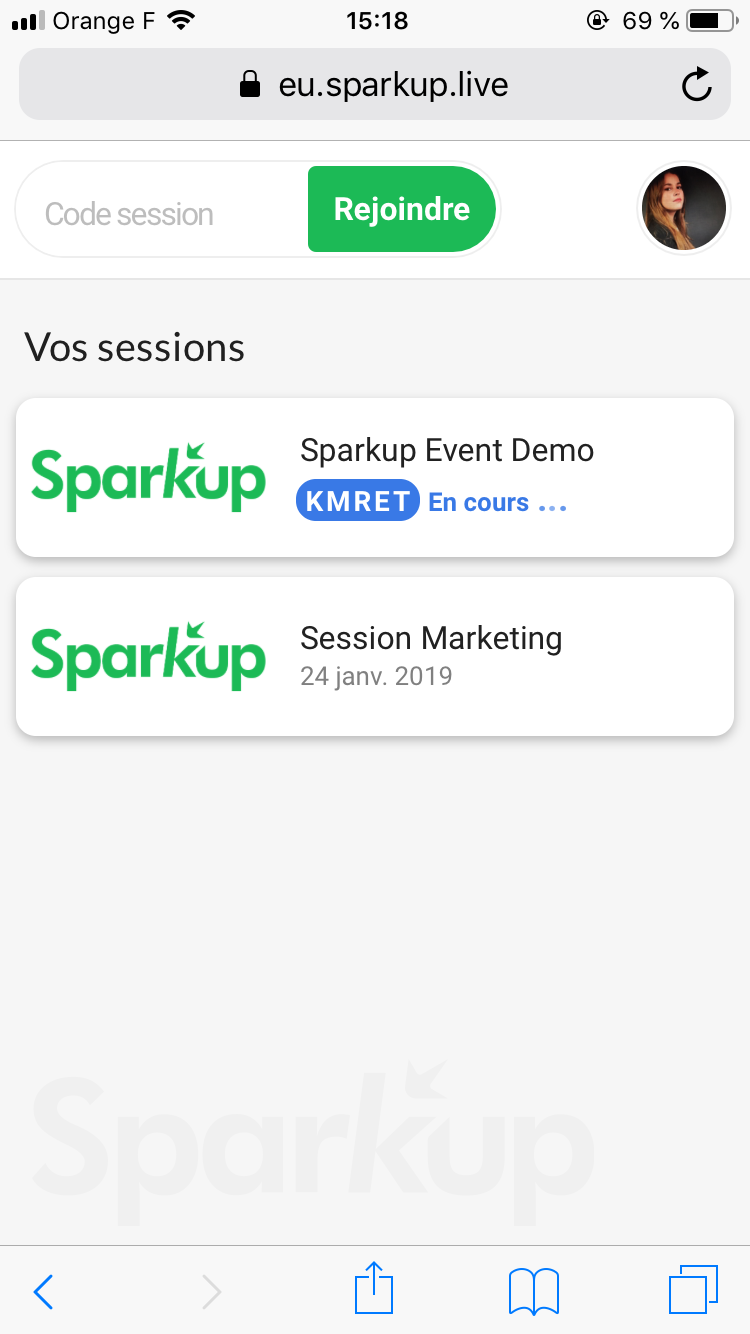Go back with Safari's back arrow
The height and width of the screenshot is (1334, 750).
43,1291
